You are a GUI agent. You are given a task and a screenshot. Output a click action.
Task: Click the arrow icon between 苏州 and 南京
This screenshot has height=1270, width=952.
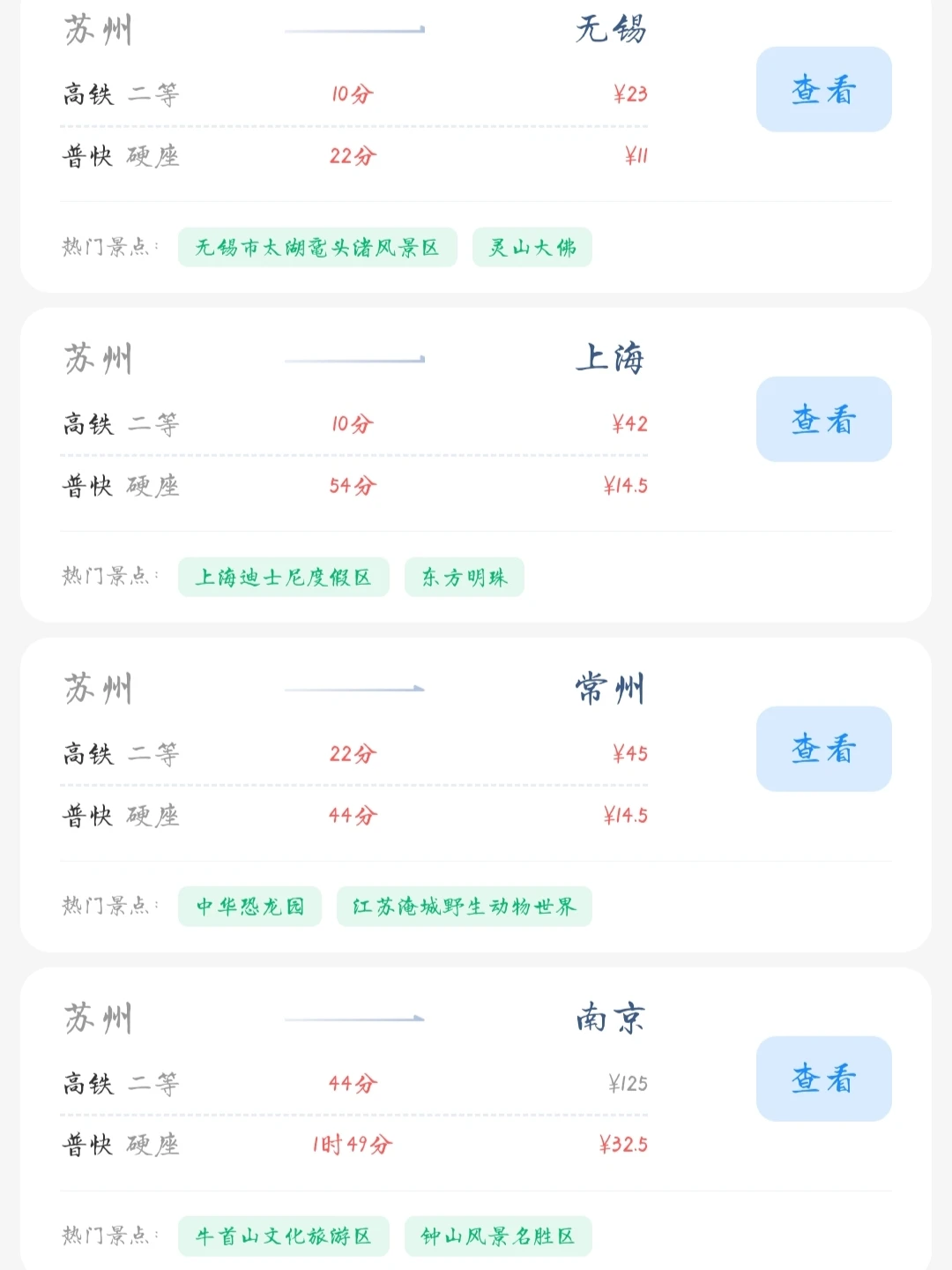pos(353,1020)
